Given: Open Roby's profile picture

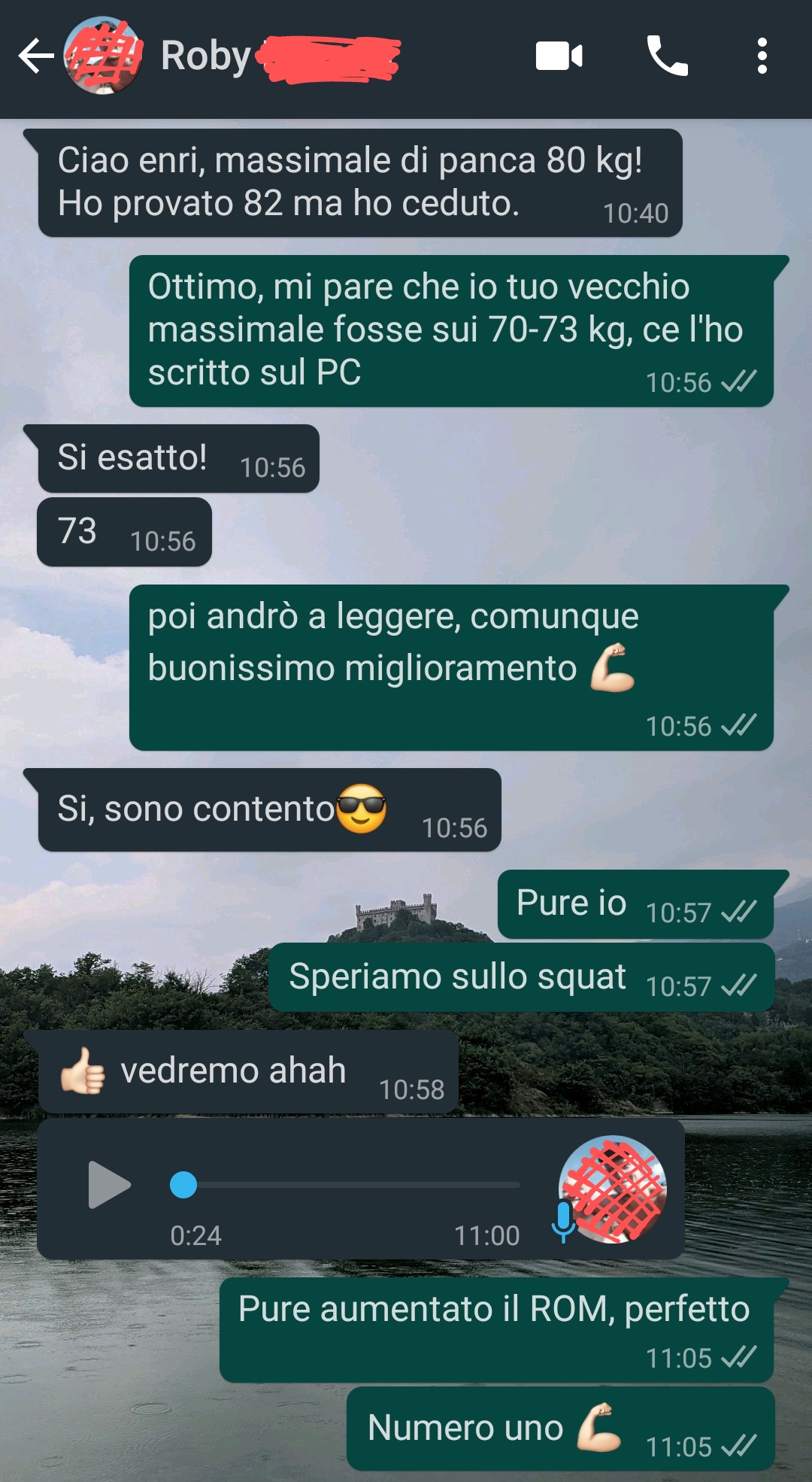Looking at the screenshot, I should (x=104, y=56).
